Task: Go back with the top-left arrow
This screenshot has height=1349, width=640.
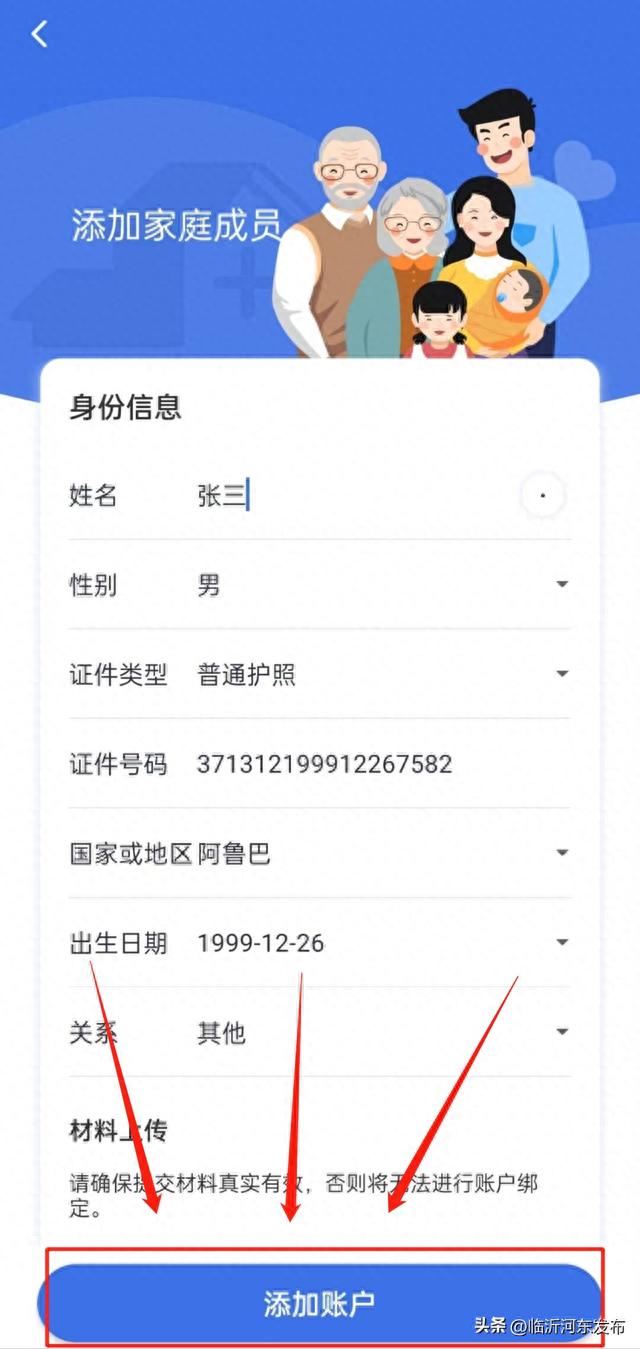Action: pos(39,34)
